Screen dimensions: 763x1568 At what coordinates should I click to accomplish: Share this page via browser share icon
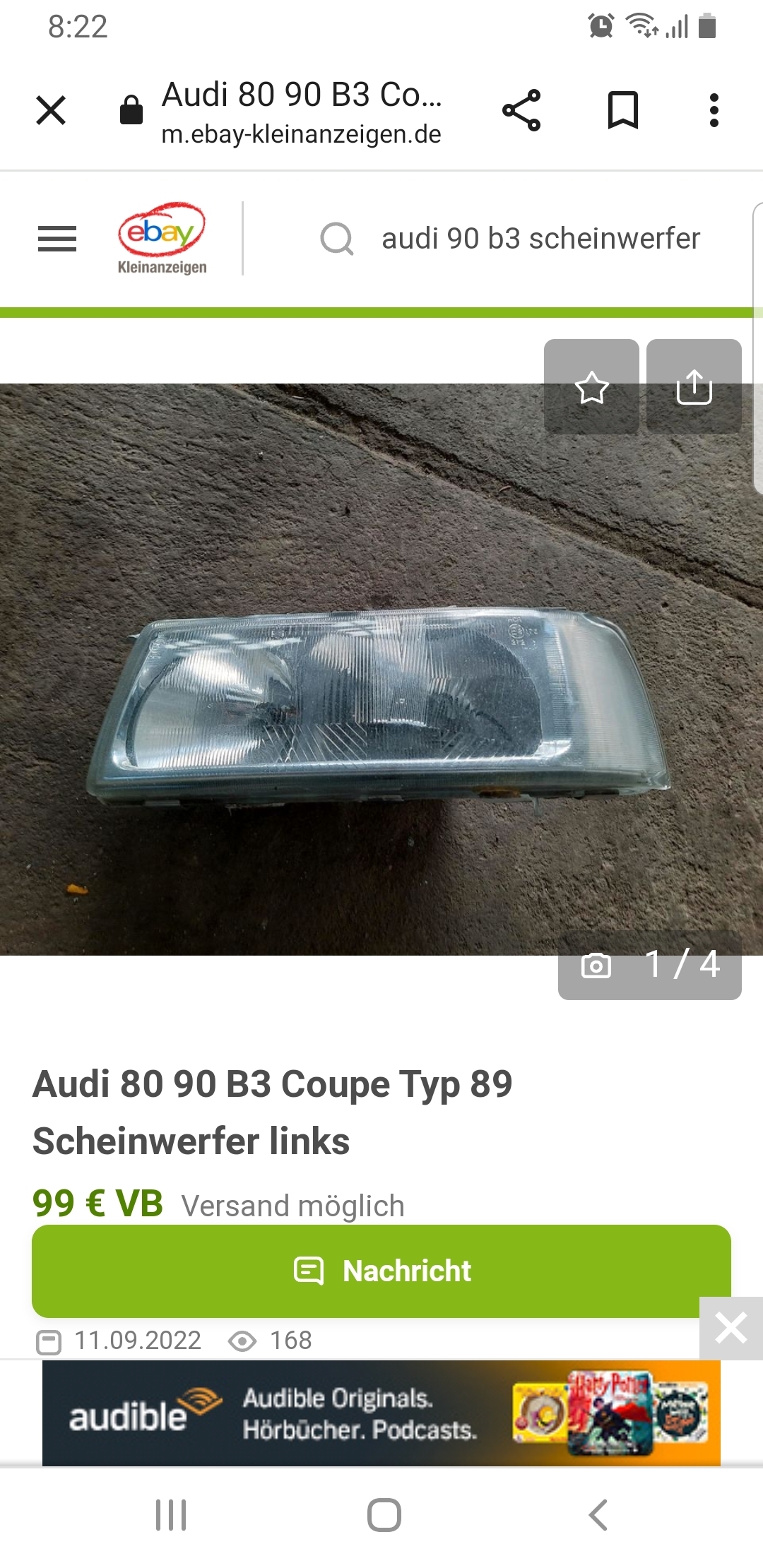521,111
